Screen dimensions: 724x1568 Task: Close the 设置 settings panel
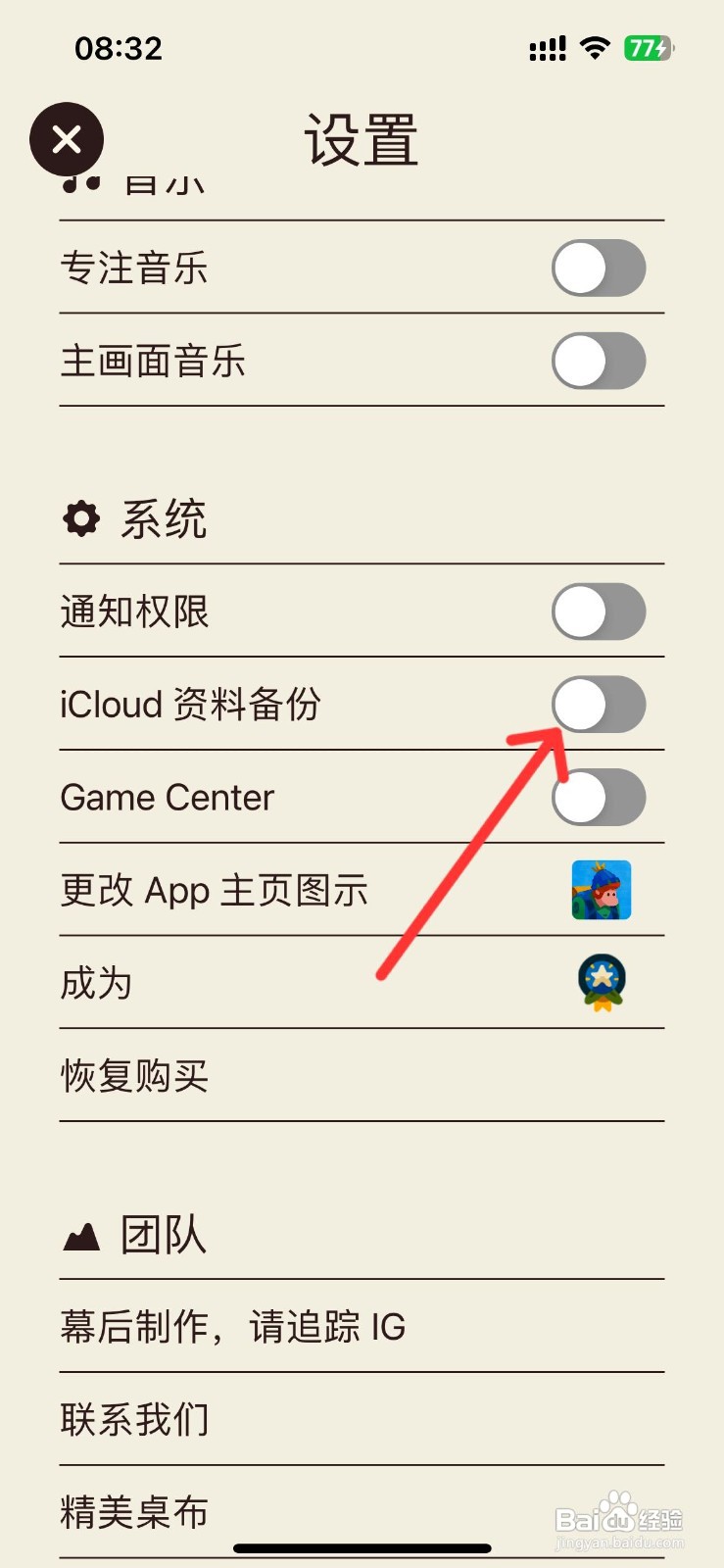click(x=66, y=138)
